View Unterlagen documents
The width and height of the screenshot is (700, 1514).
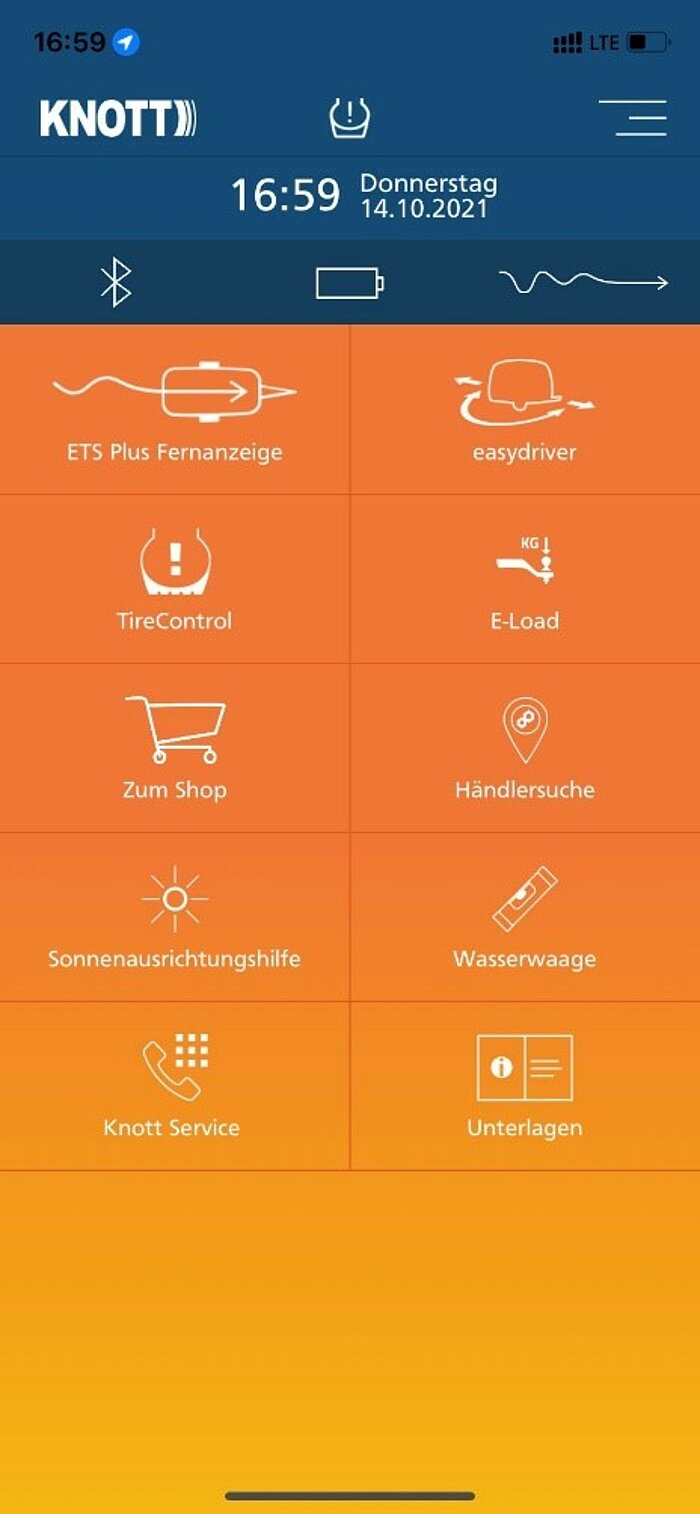525,1086
